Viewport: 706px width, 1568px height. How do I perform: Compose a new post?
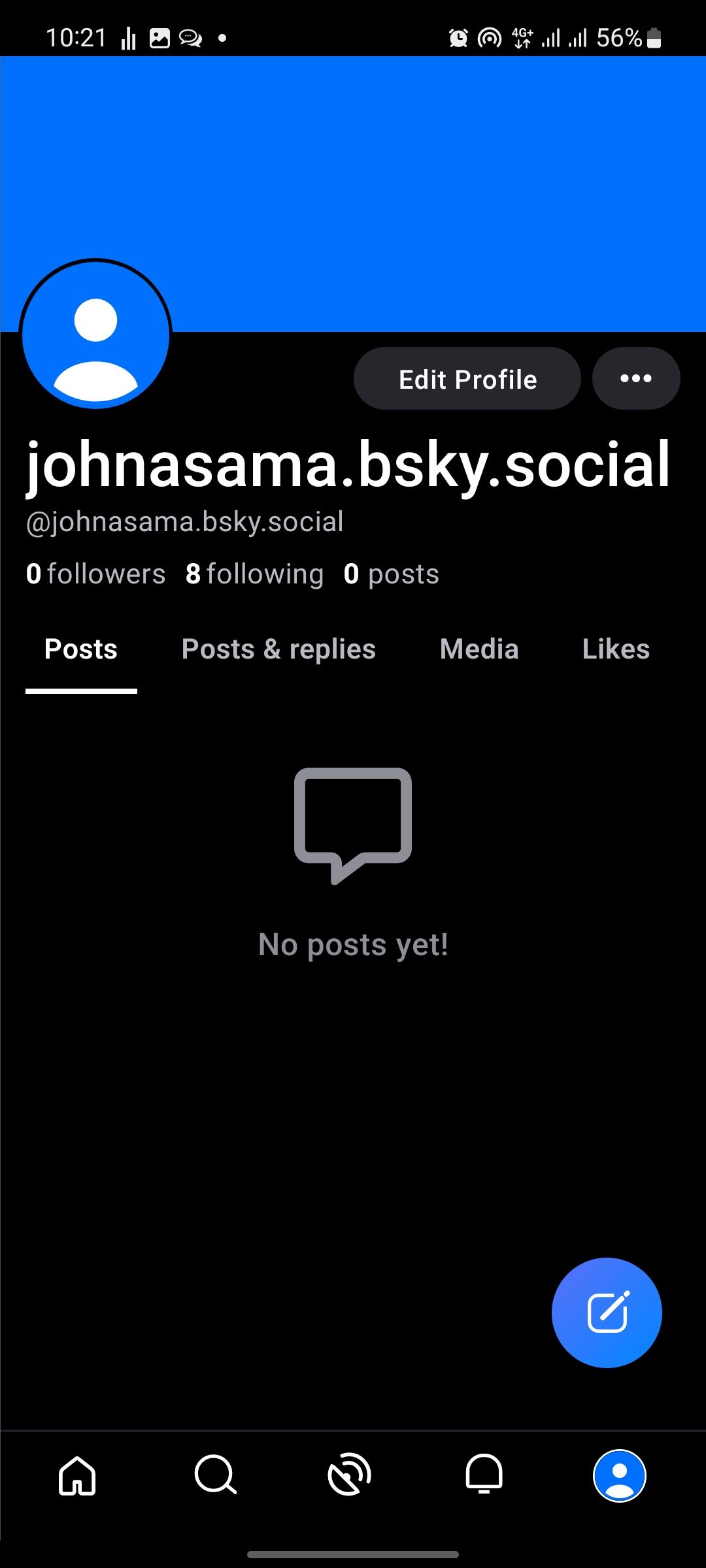click(607, 1312)
